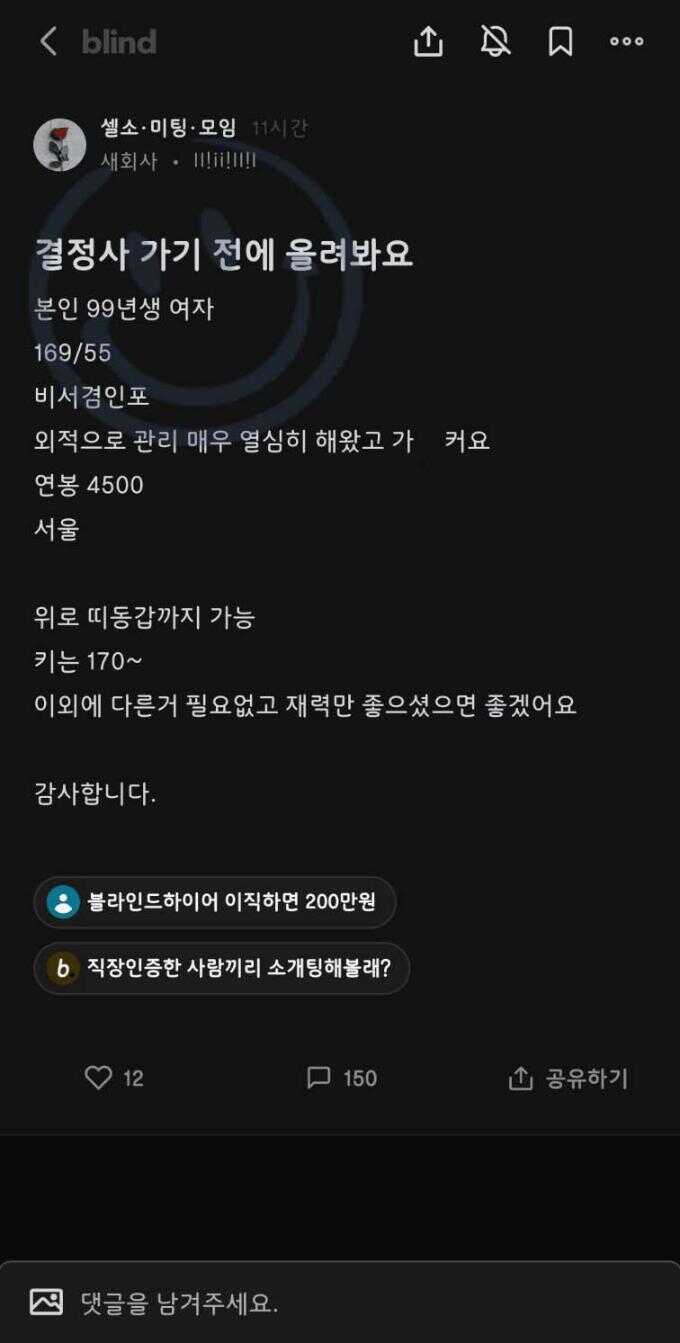Attach an image to the comment
Viewport: 680px width, 1343px height.
46,1301
